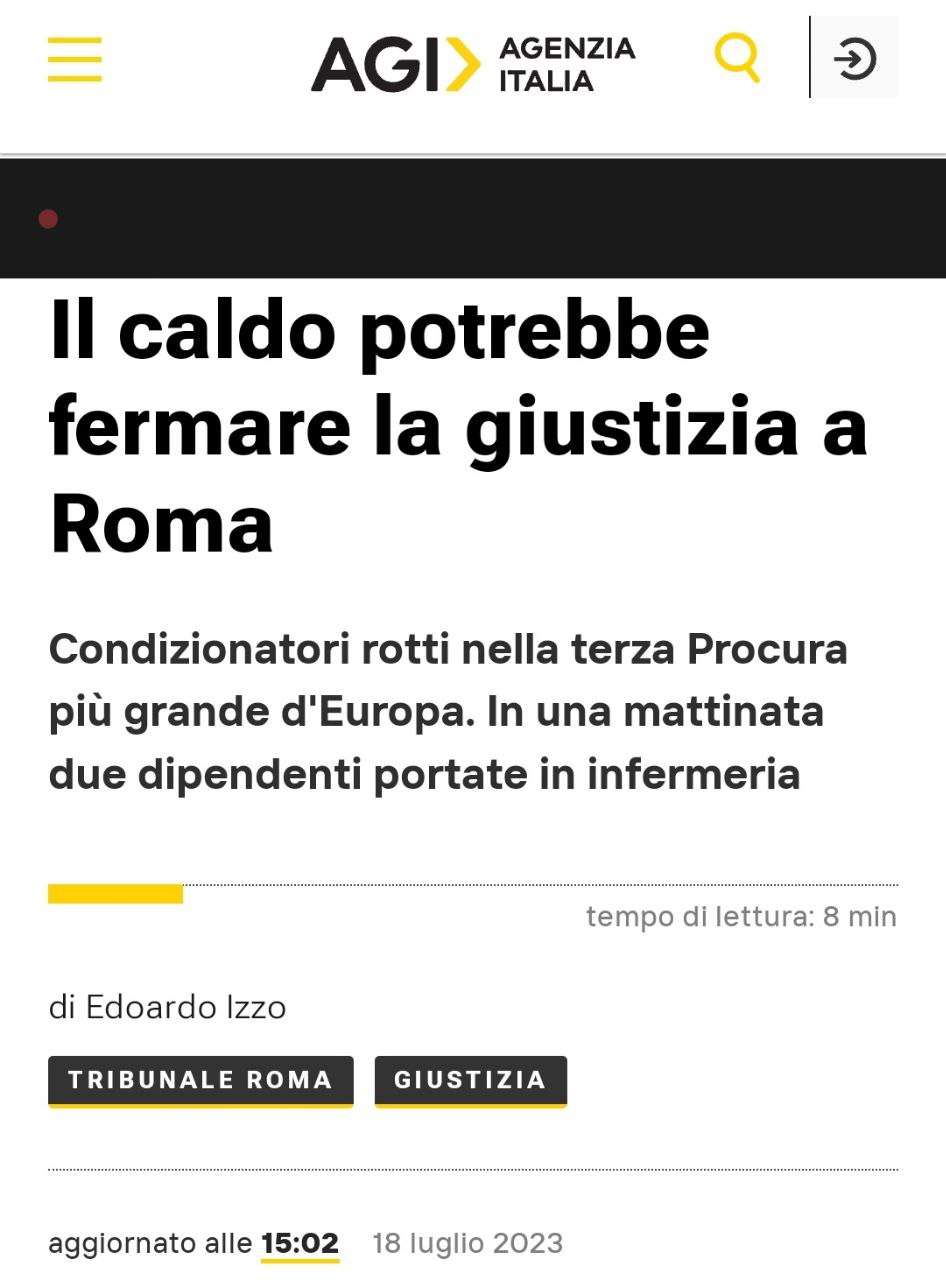Select the TRIBUNALE ROMA tag
This screenshot has width=946, height=1280.
point(200,1080)
